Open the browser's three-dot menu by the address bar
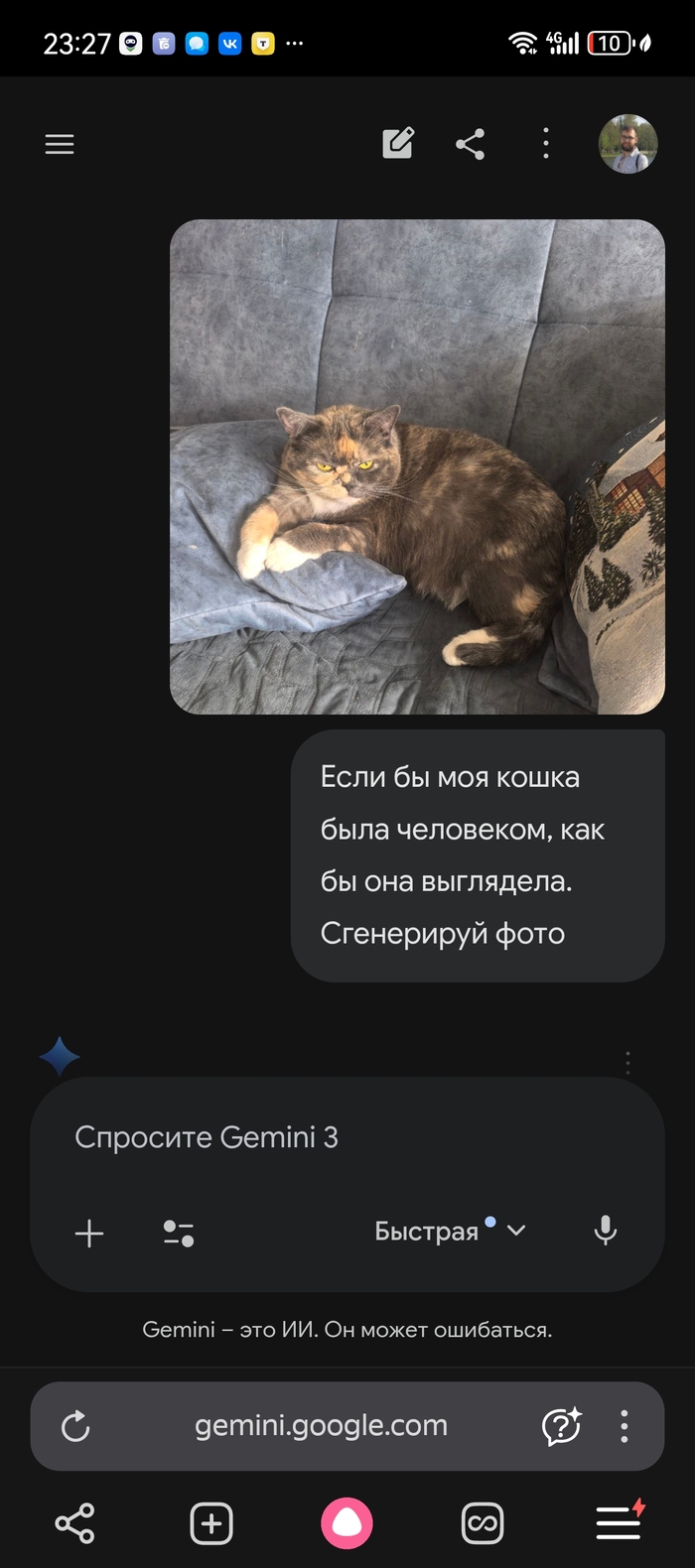 coord(624,1426)
